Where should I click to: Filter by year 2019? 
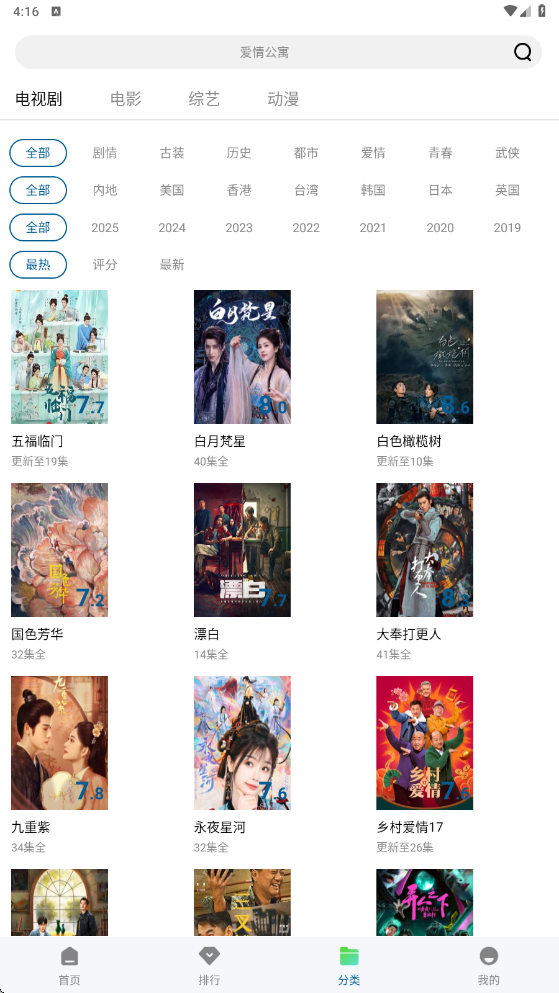pyautogui.click(x=507, y=228)
